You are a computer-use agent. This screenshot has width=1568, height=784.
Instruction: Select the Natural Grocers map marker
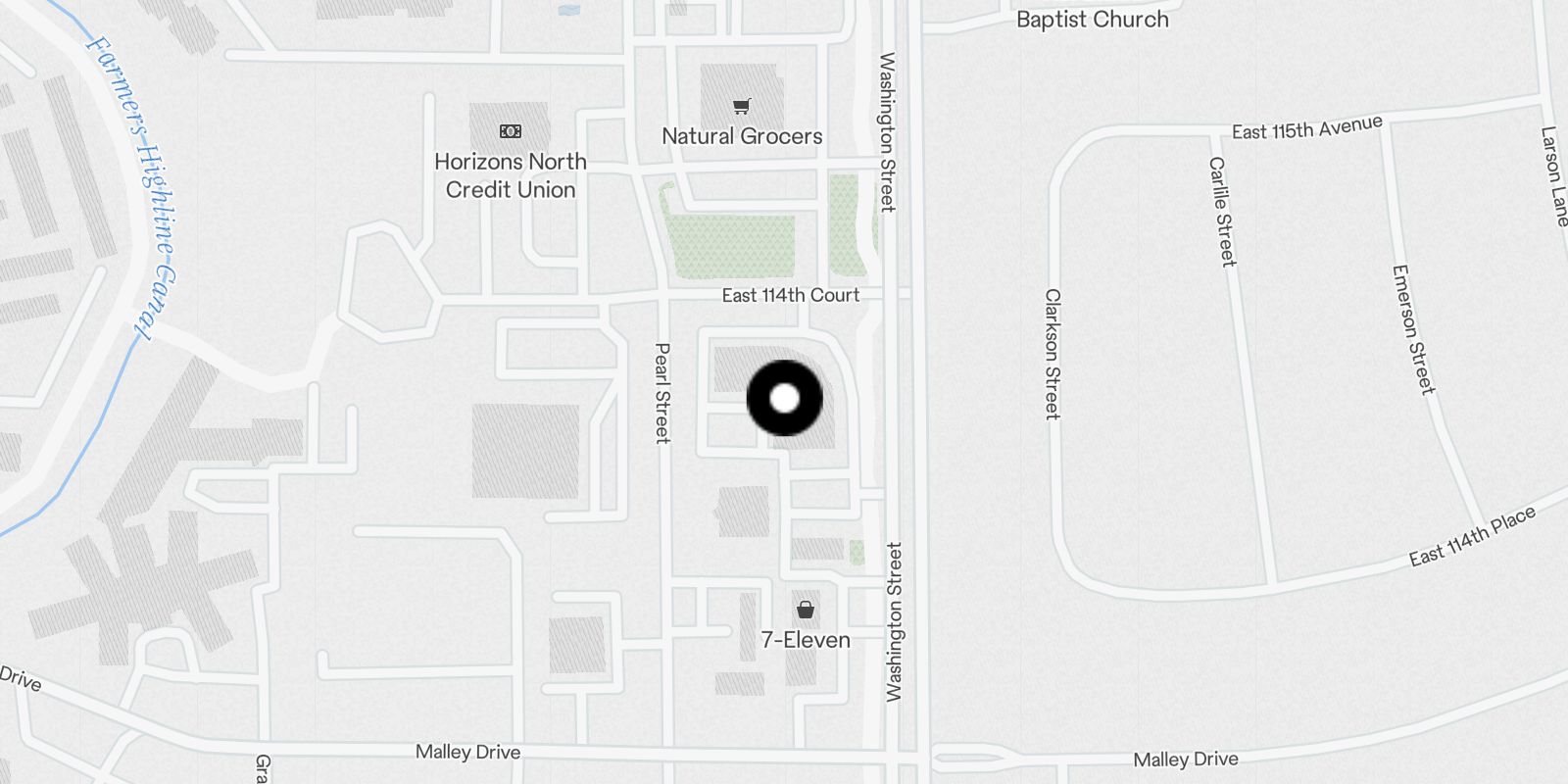tap(742, 107)
